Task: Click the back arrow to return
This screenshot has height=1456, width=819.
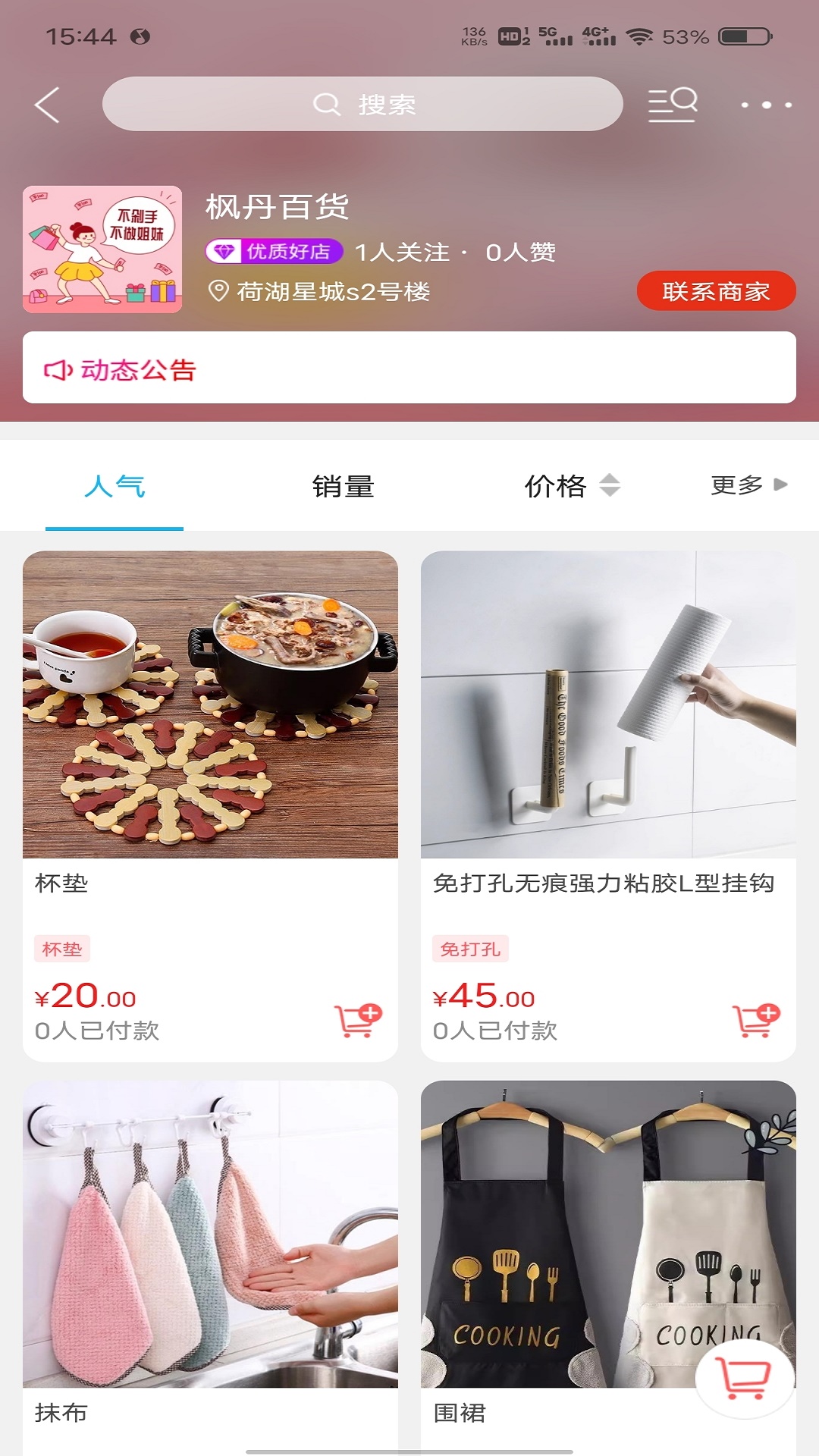Action: (x=47, y=105)
